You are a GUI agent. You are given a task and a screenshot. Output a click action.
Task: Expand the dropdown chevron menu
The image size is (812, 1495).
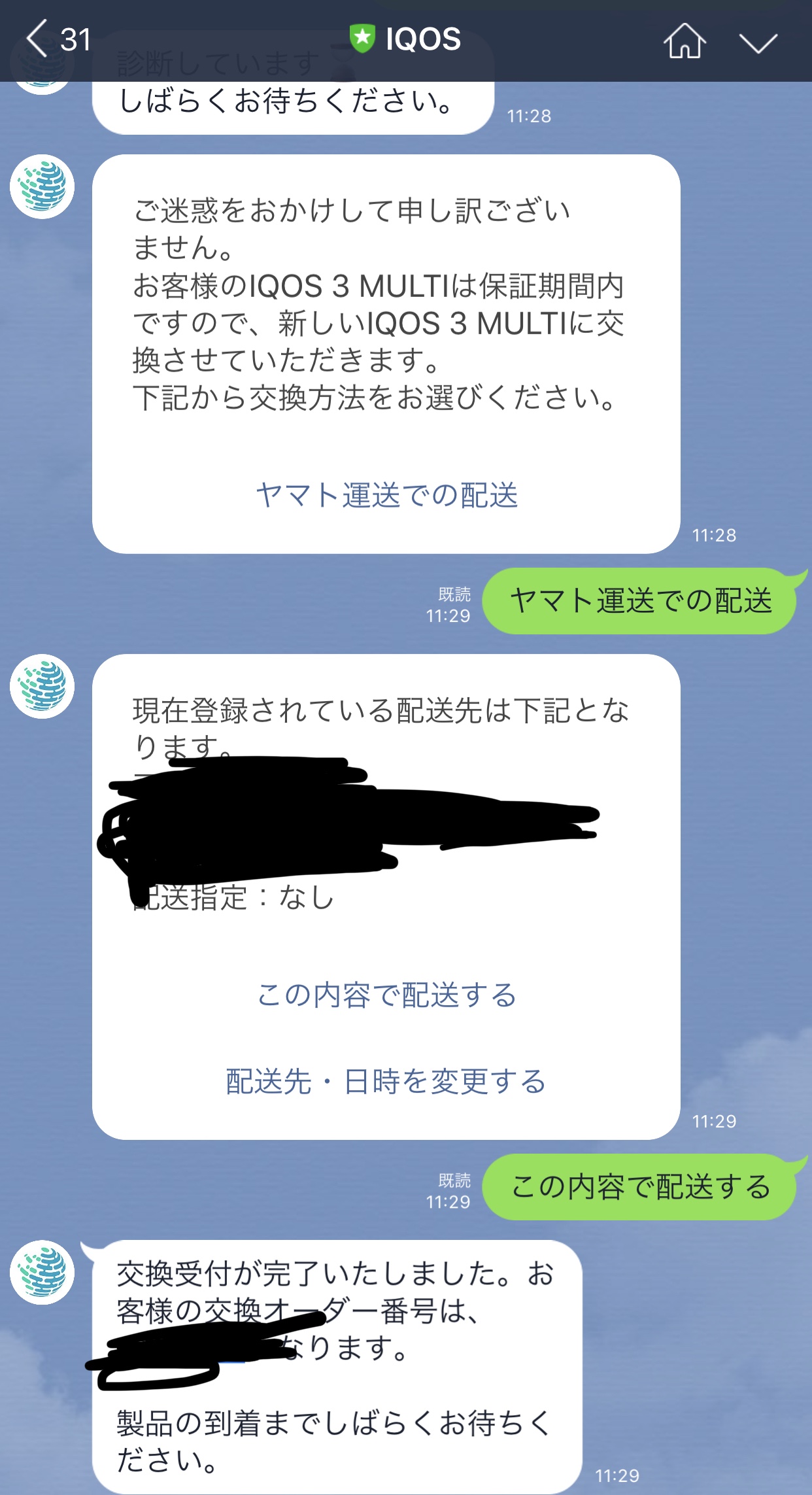[758, 42]
